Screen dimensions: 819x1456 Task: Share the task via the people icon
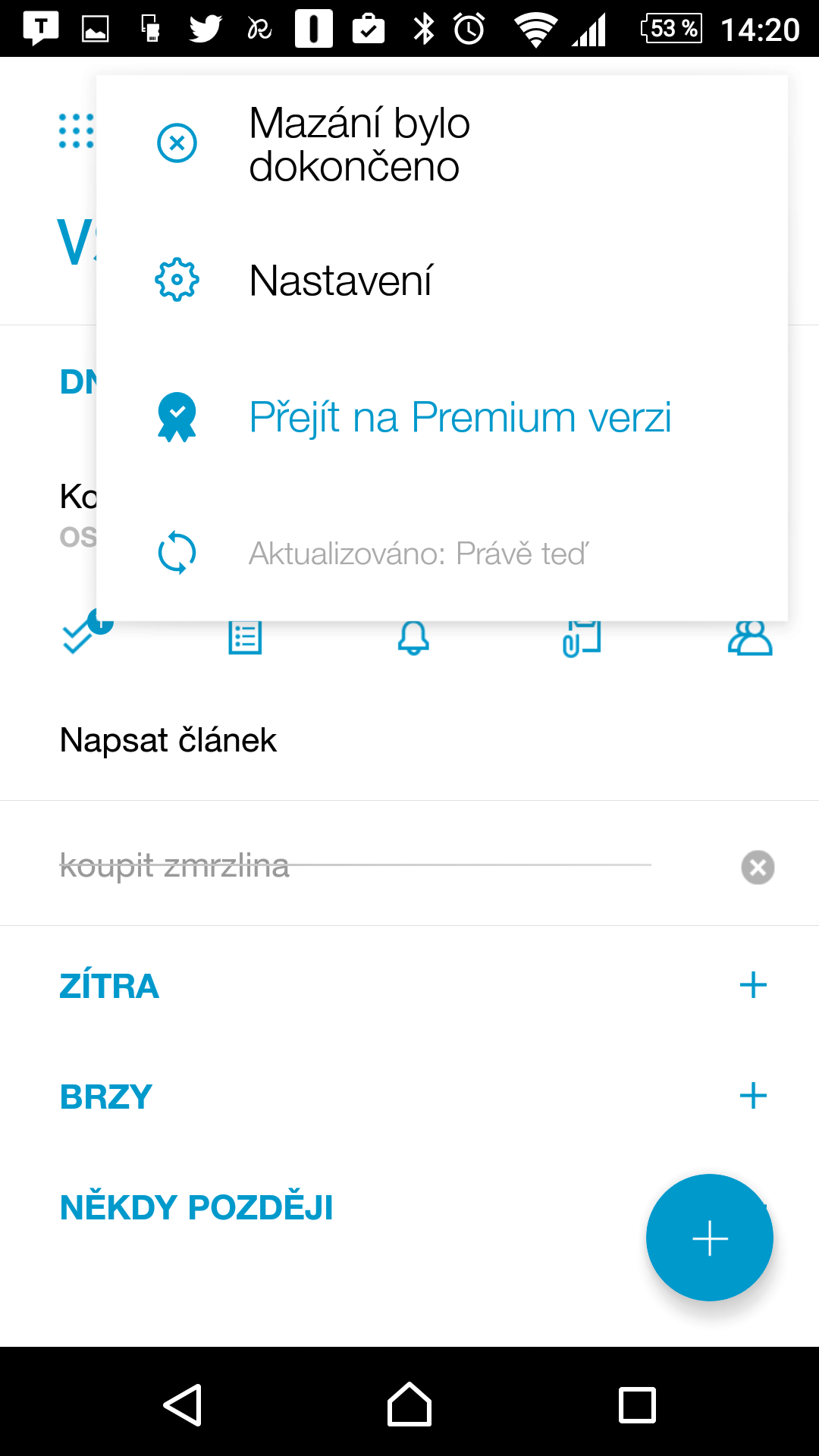click(x=750, y=637)
